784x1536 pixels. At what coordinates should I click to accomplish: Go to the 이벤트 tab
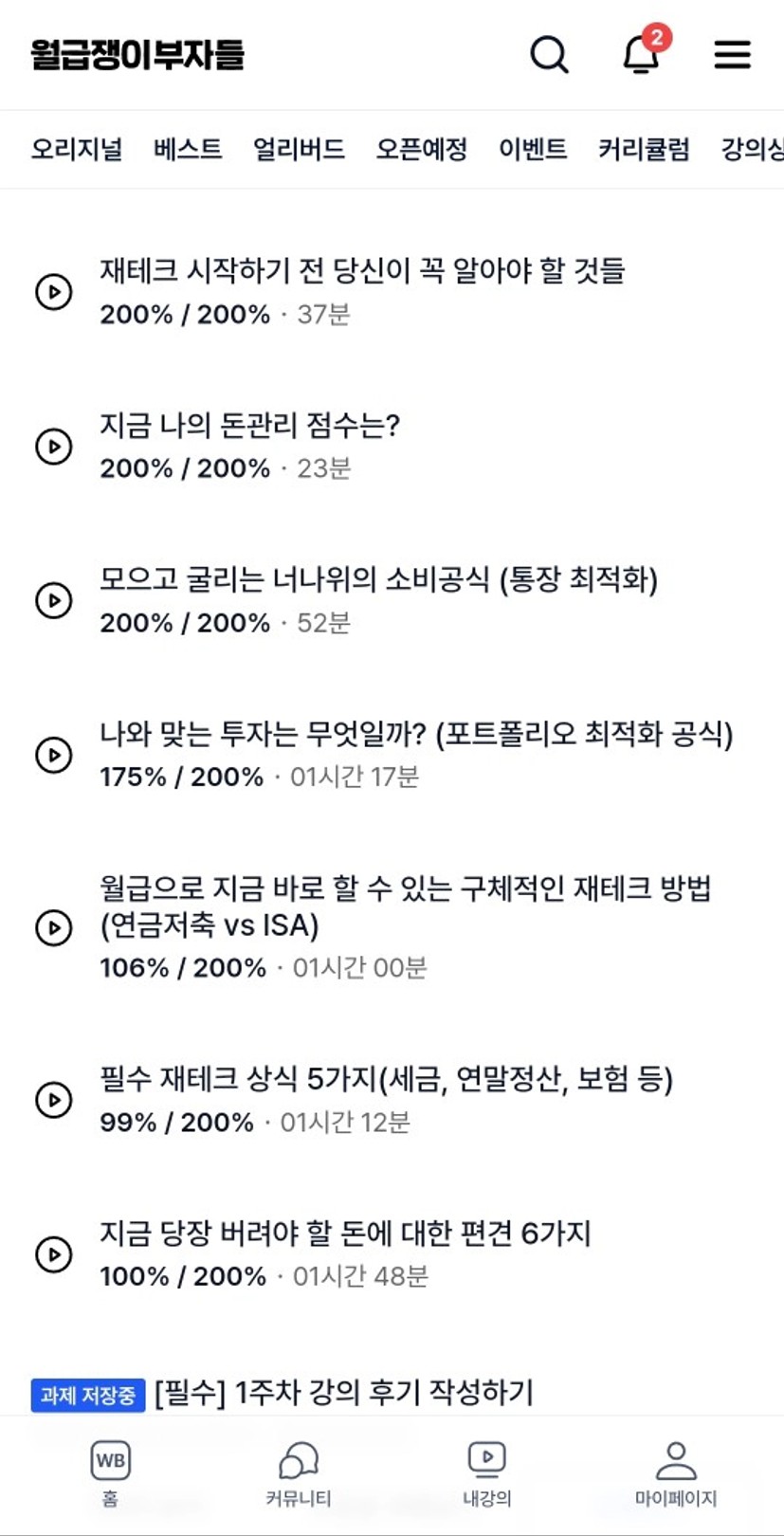pyautogui.click(x=533, y=150)
